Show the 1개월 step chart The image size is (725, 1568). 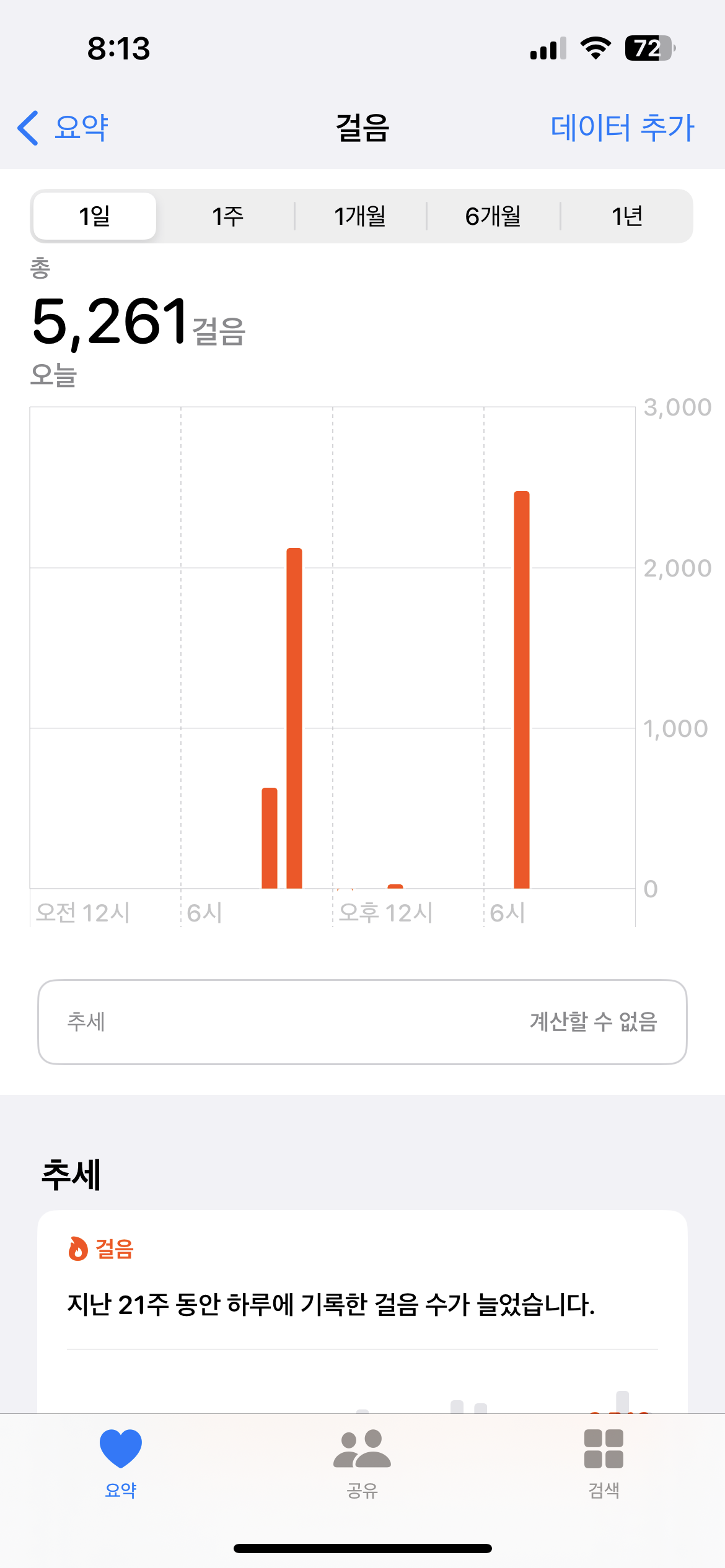[360, 216]
